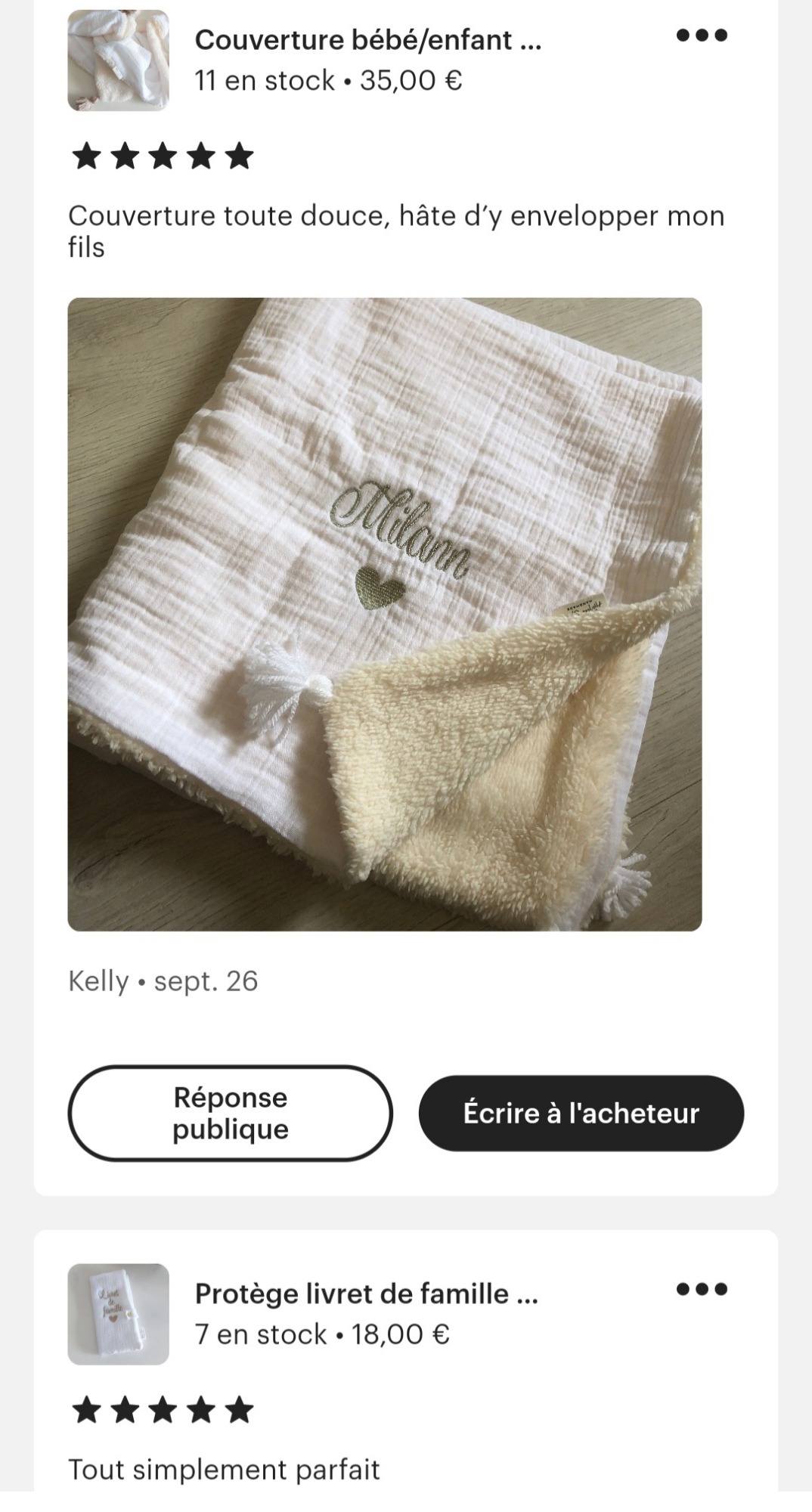Open the Protège livret de famille listing thumbnail

(x=119, y=1315)
